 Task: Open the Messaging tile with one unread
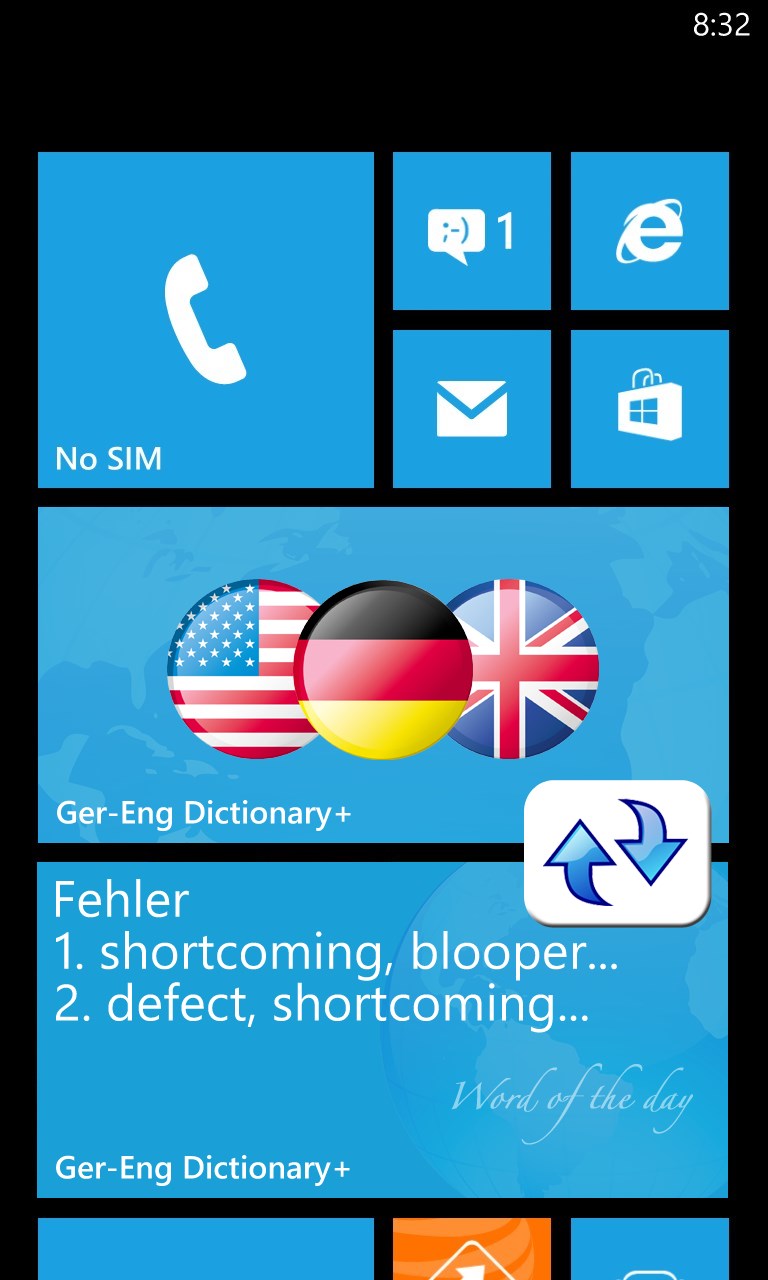[x=471, y=231]
